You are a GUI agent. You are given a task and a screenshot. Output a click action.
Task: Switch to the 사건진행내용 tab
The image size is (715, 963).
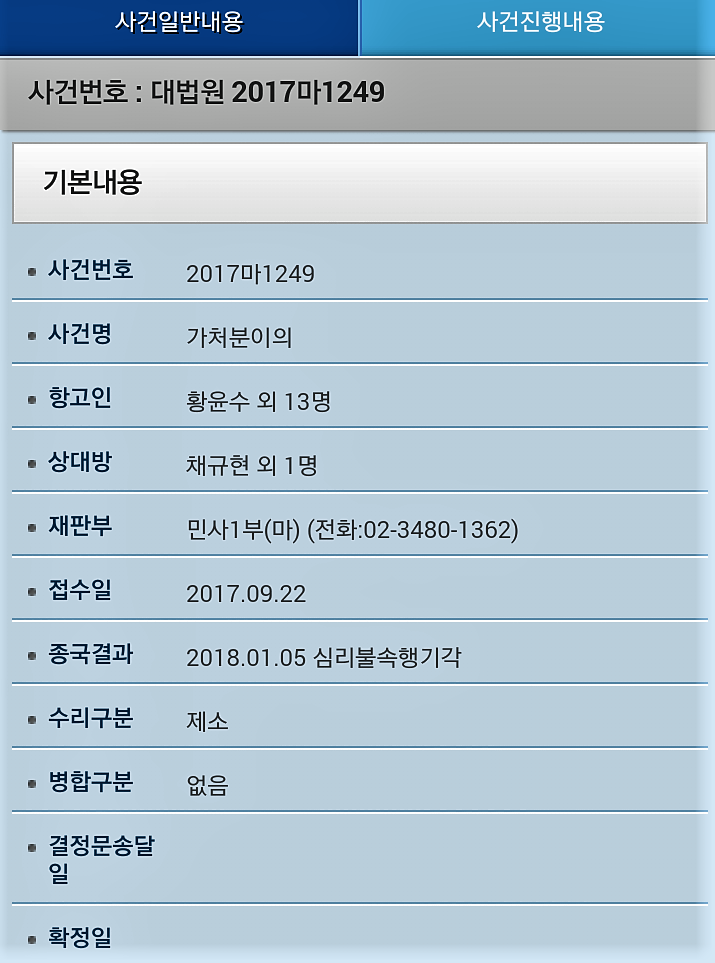(x=538, y=24)
